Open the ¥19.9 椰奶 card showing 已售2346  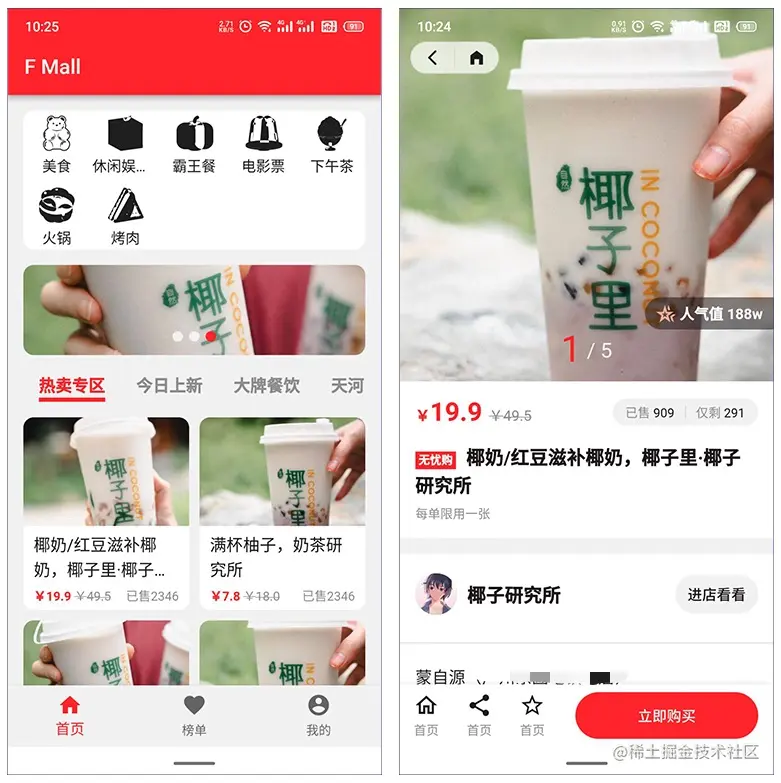(x=106, y=512)
